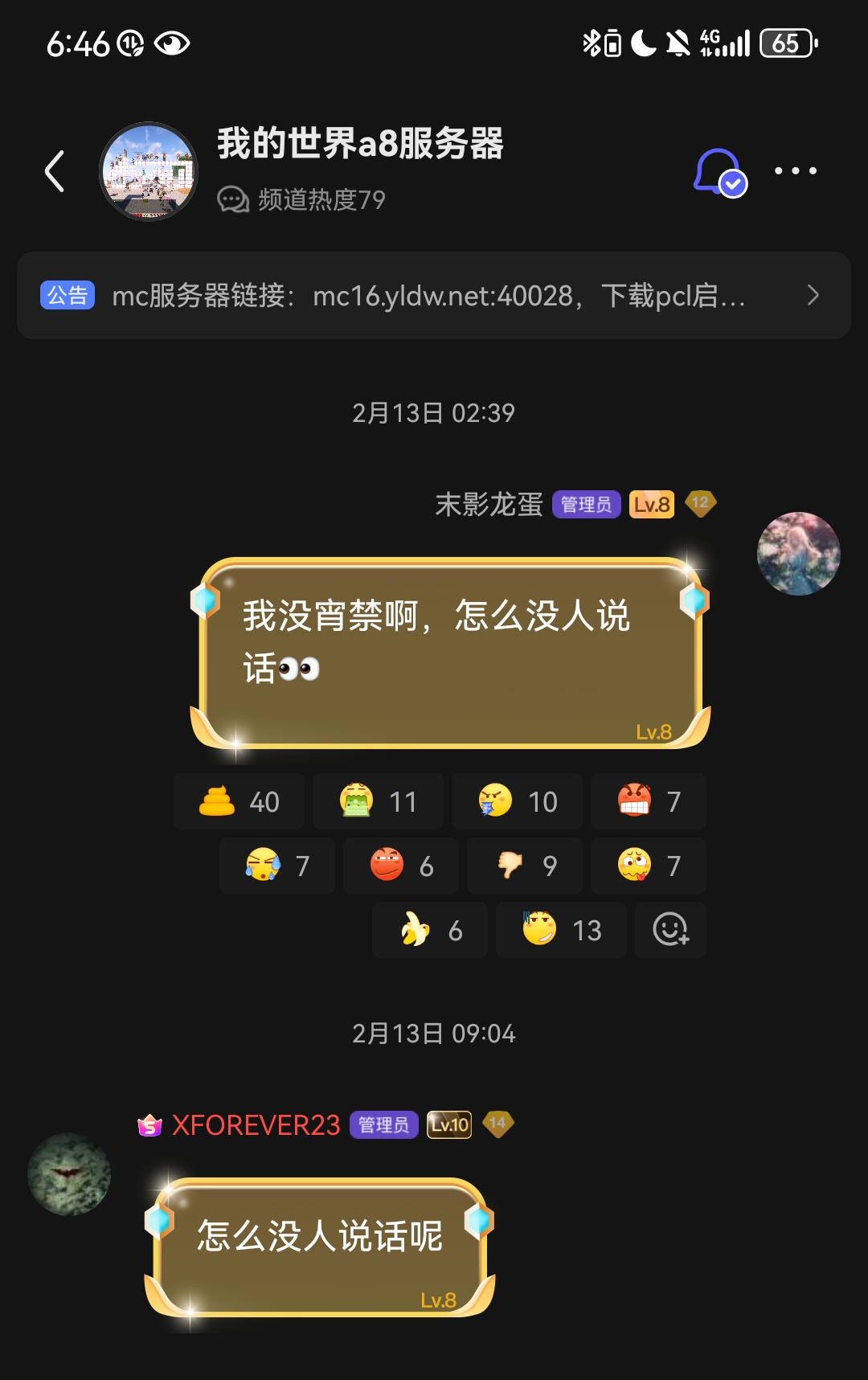Open the channel avatar for 我的世界a8服务器
This screenshot has width=868, height=1380.
point(149,171)
